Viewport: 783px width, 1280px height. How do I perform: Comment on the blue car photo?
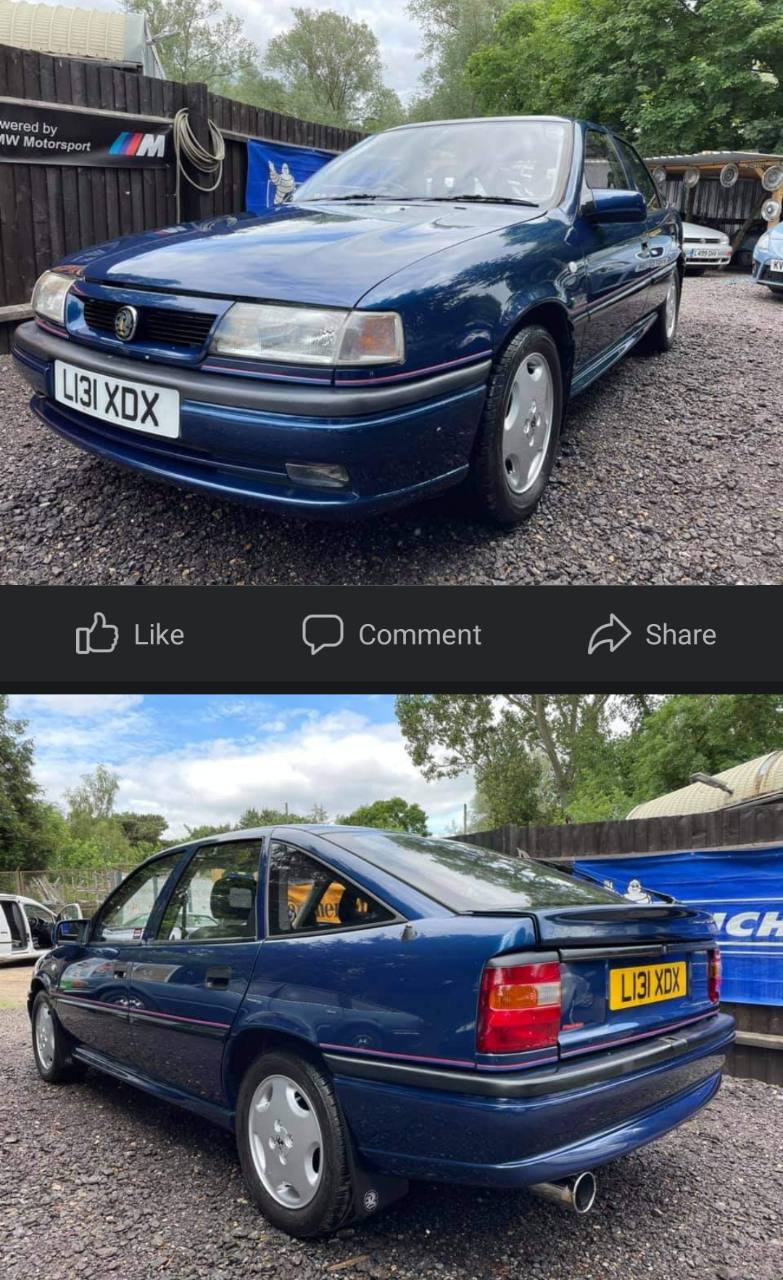coord(391,634)
